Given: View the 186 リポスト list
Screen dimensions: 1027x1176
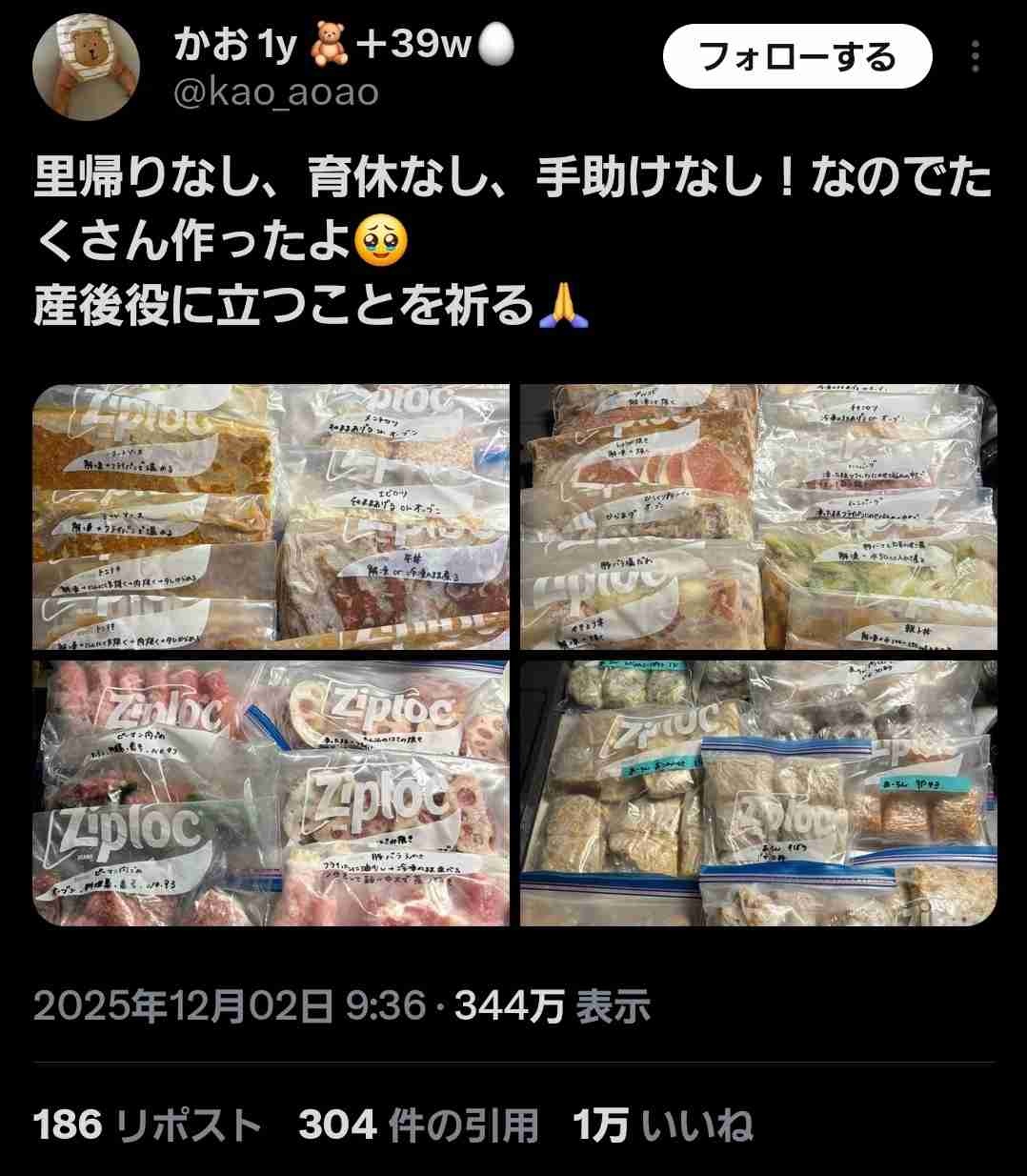Looking at the screenshot, I should point(148,1125).
